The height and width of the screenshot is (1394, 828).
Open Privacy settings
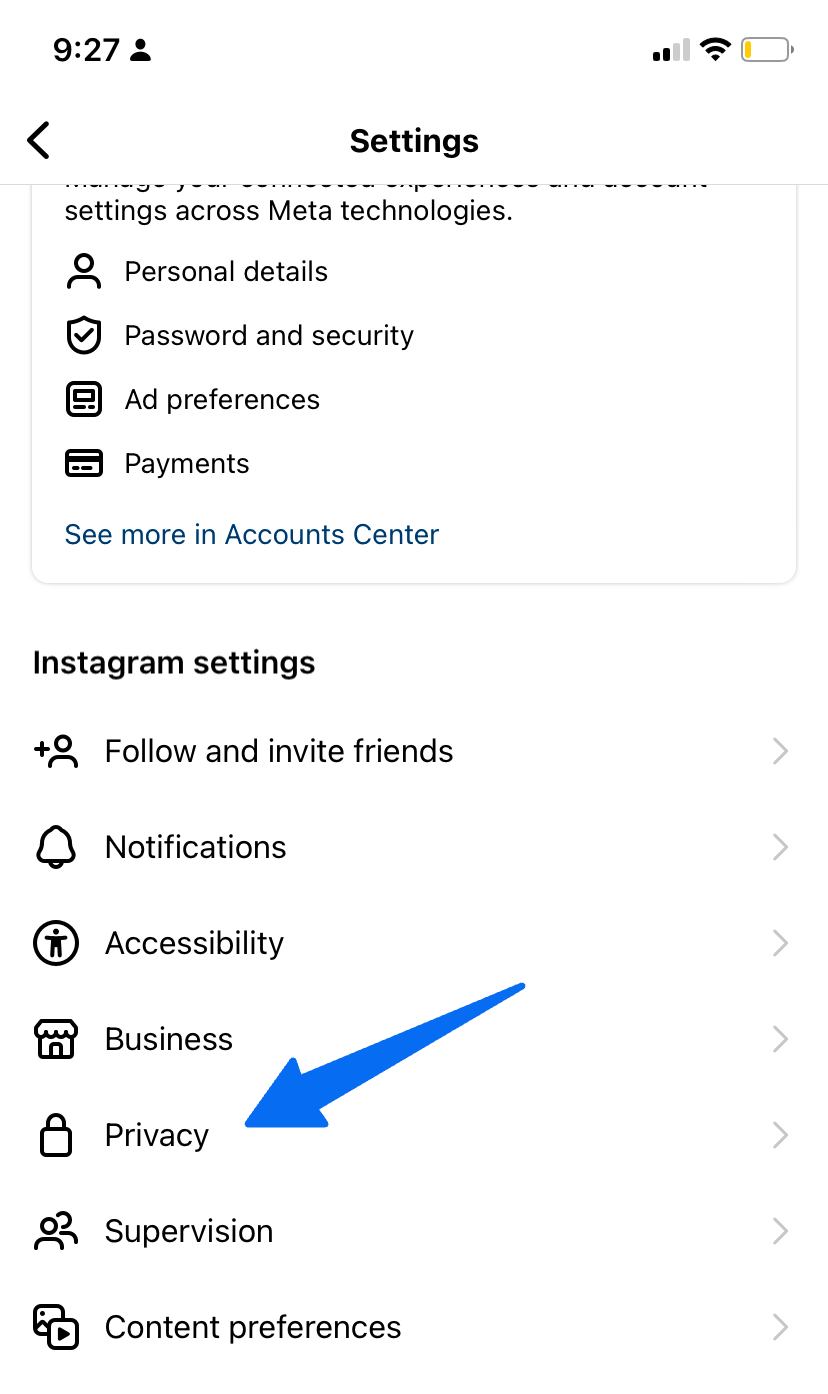click(x=414, y=1135)
